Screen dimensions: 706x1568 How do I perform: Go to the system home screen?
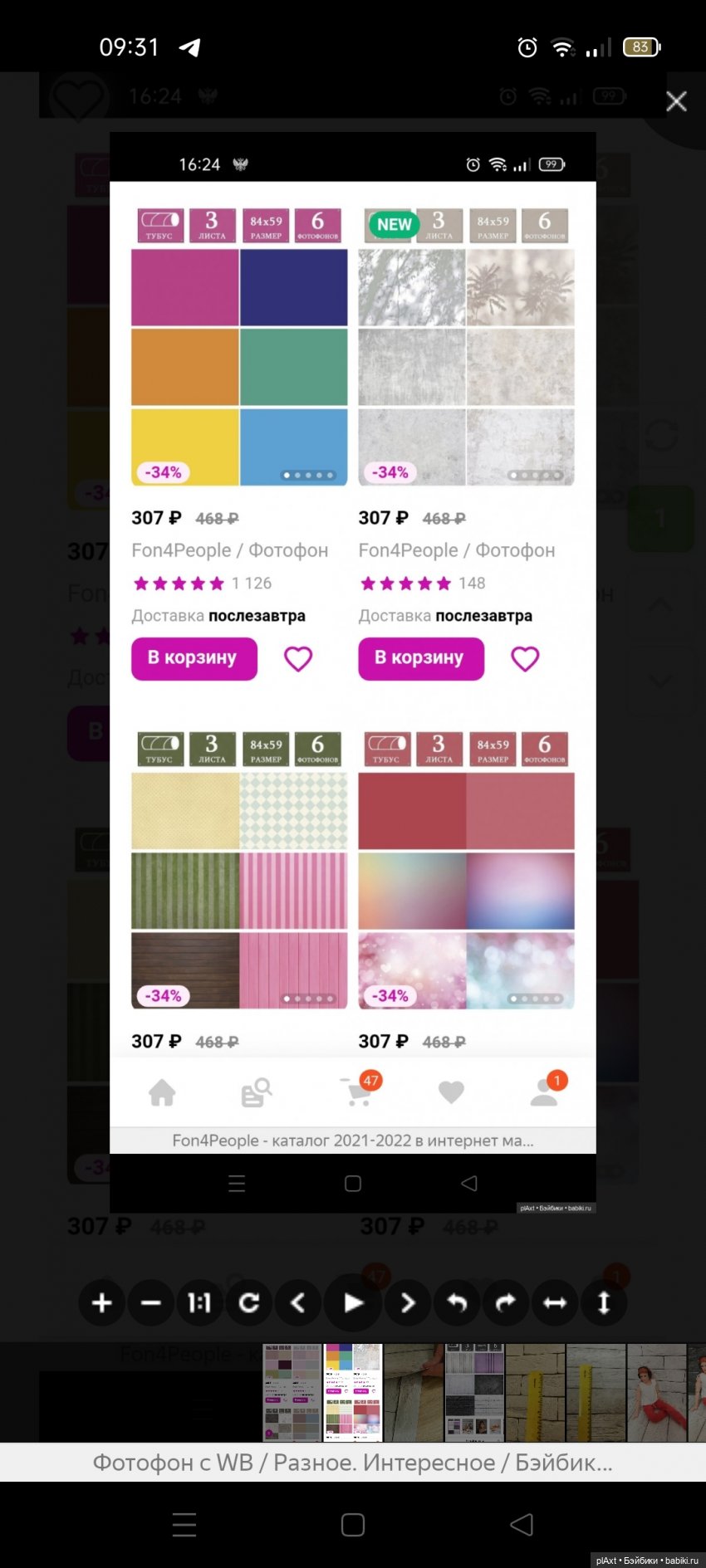pos(353,1524)
